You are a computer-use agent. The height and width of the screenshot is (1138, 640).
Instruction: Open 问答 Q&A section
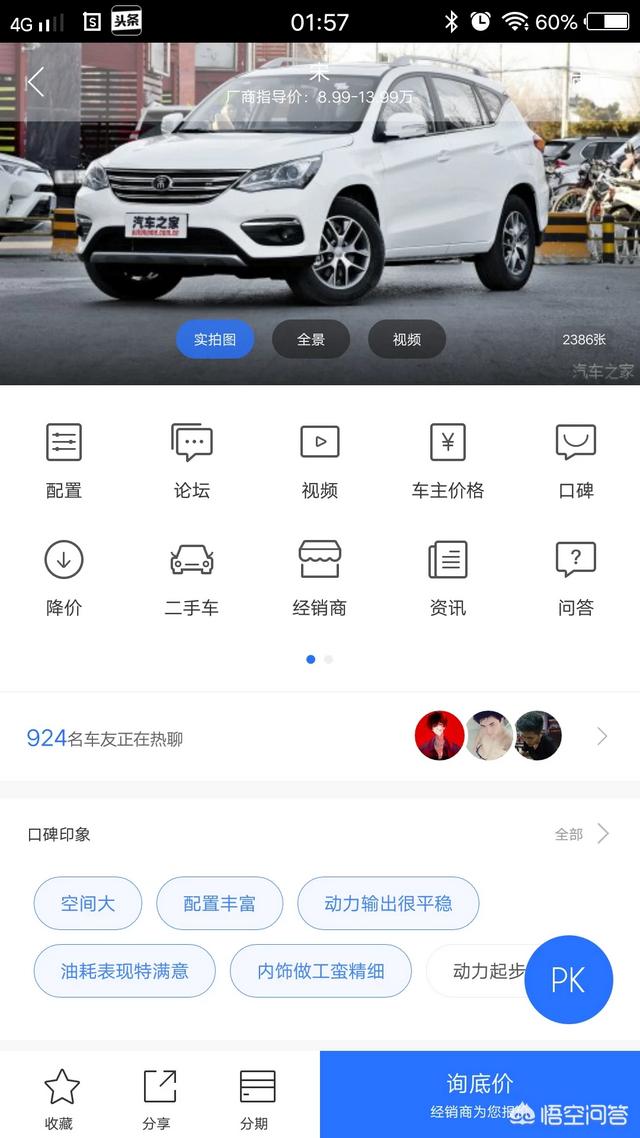pos(576,577)
